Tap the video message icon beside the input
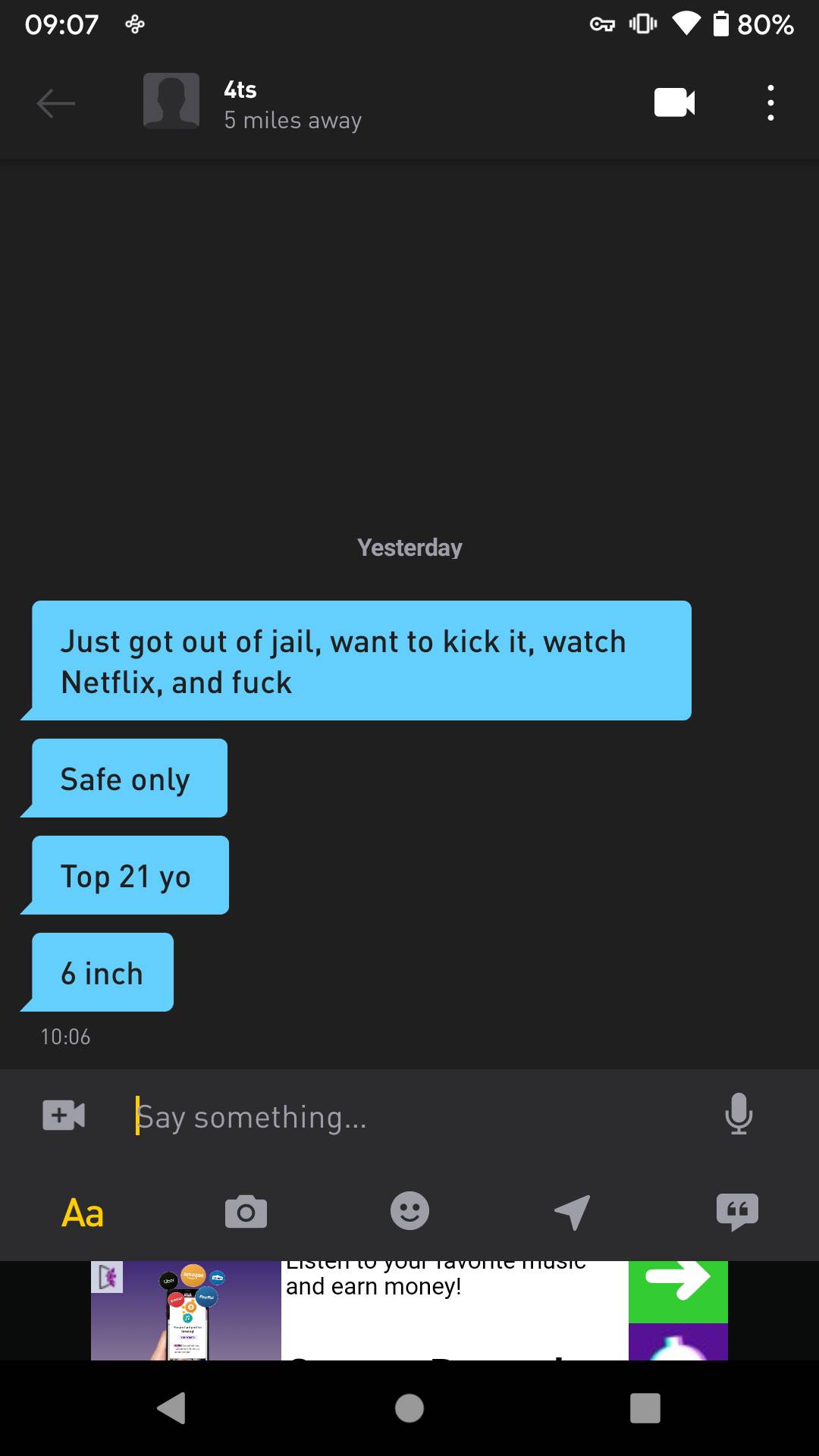The image size is (819, 1456). tap(64, 1116)
